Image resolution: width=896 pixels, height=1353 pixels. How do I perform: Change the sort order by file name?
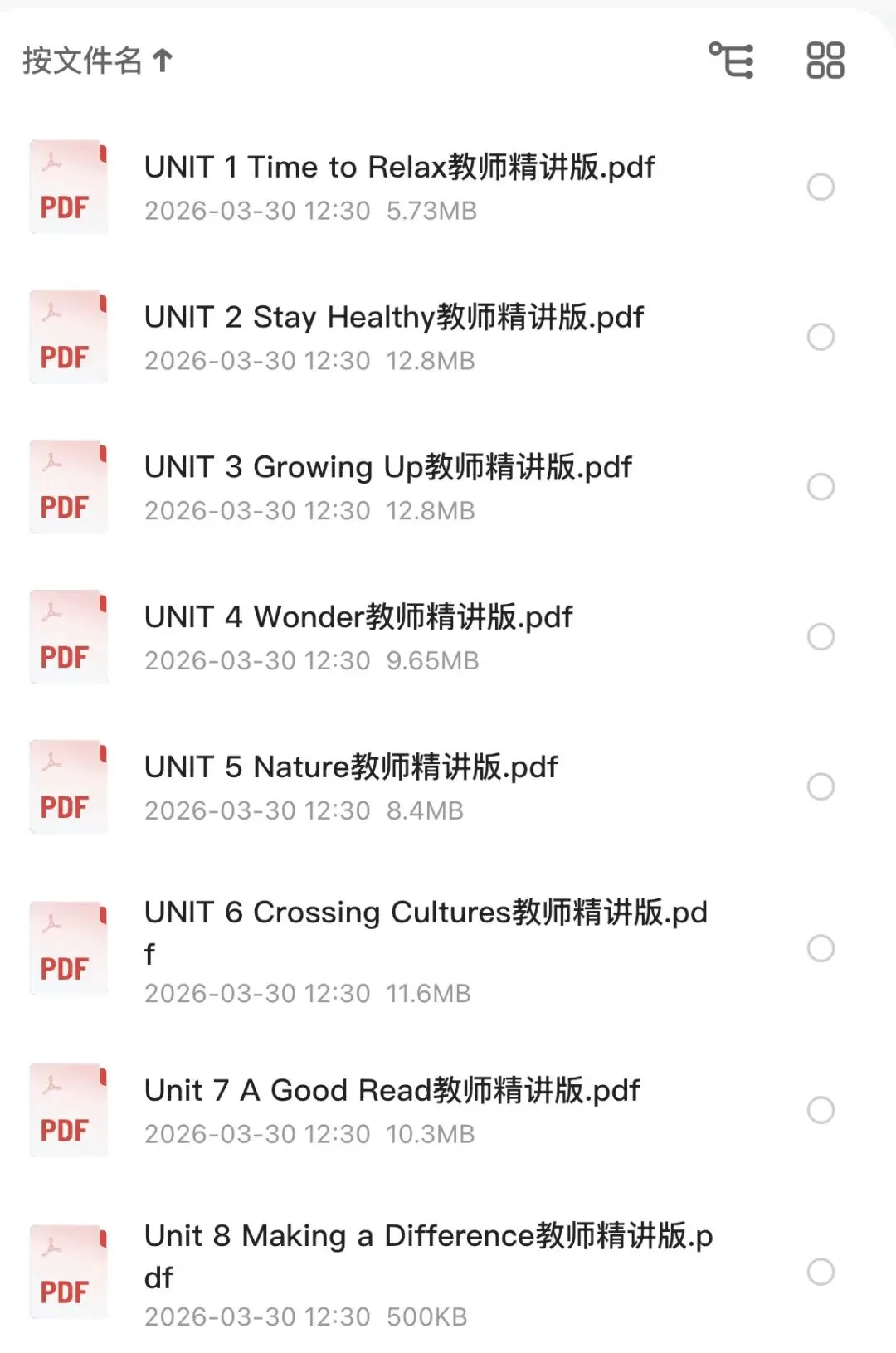tap(98, 61)
